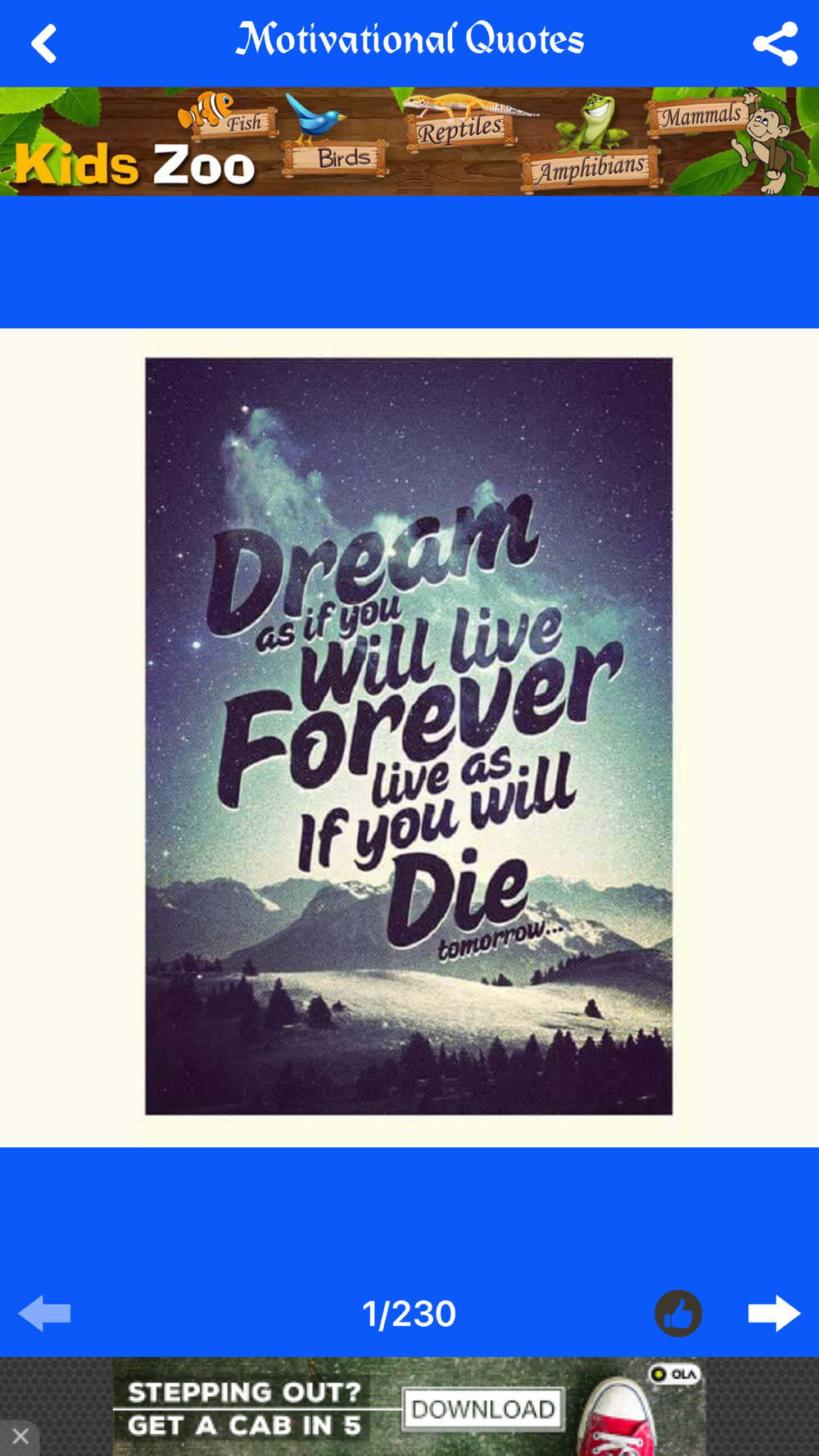The height and width of the screenshot is (1456, 819).
Task: Go back using the top-left arrow
Action: [x=43, y=43]
